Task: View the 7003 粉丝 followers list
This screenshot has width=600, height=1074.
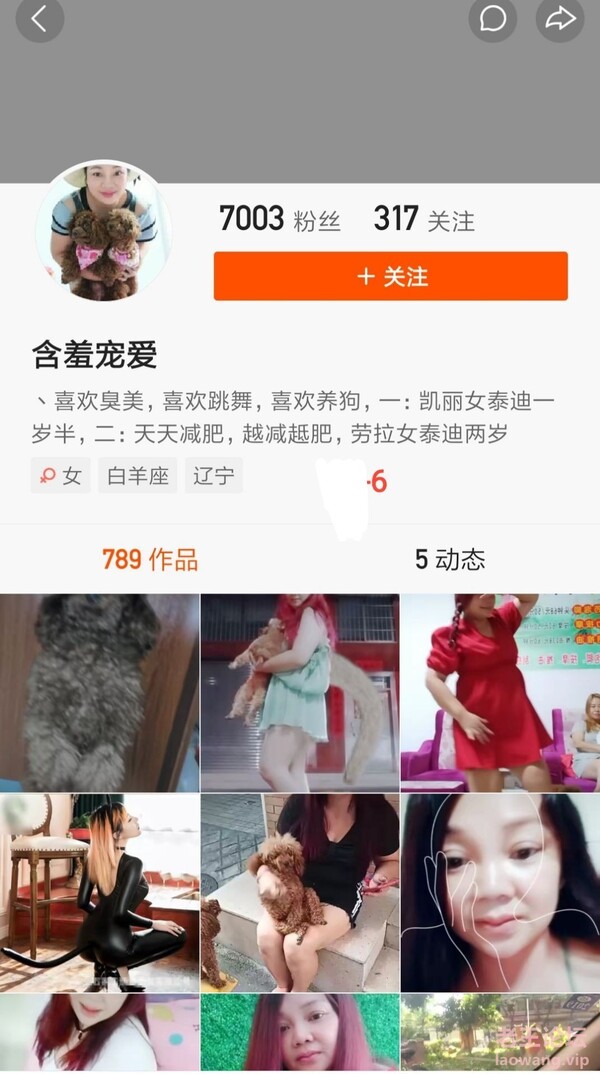Action: [280, 219]
